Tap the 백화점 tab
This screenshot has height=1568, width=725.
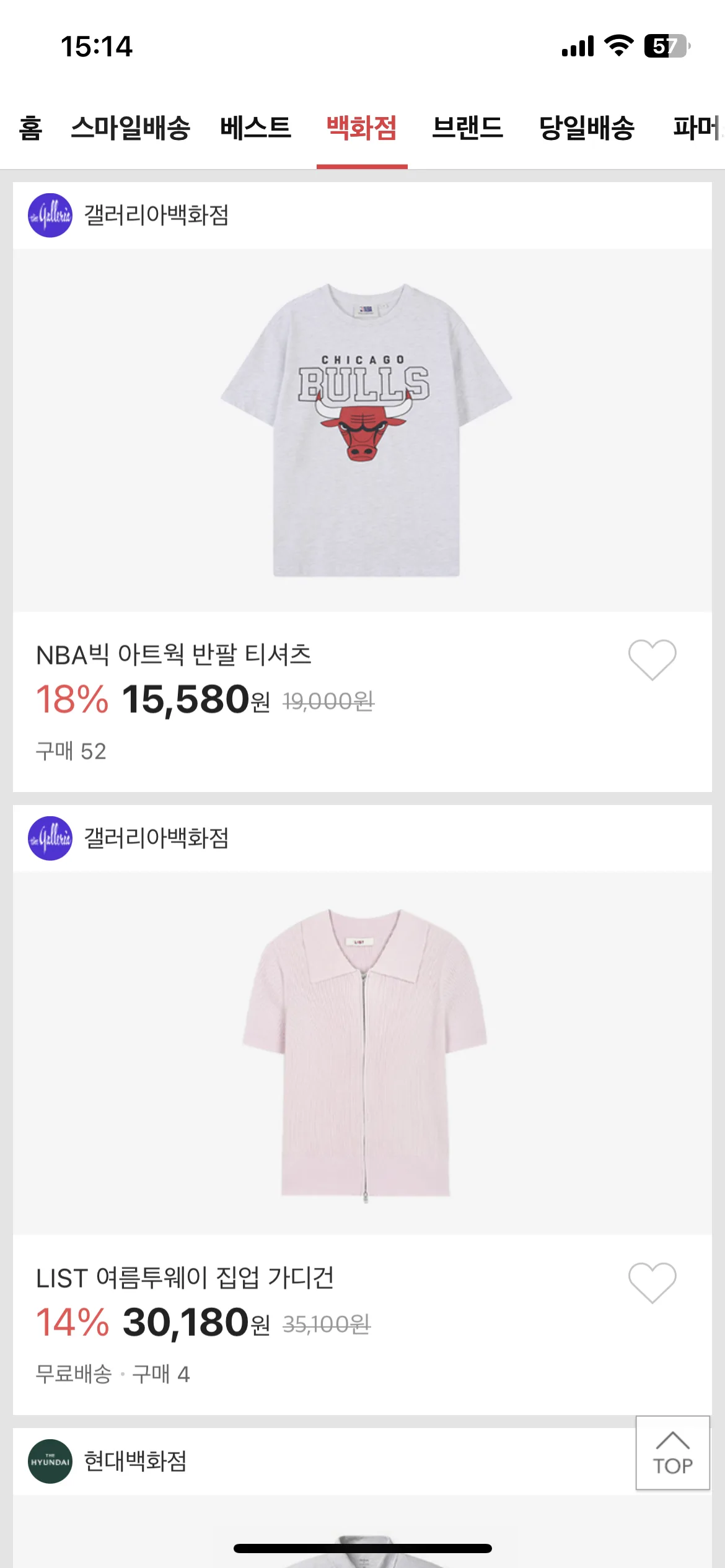click(362, 128)
